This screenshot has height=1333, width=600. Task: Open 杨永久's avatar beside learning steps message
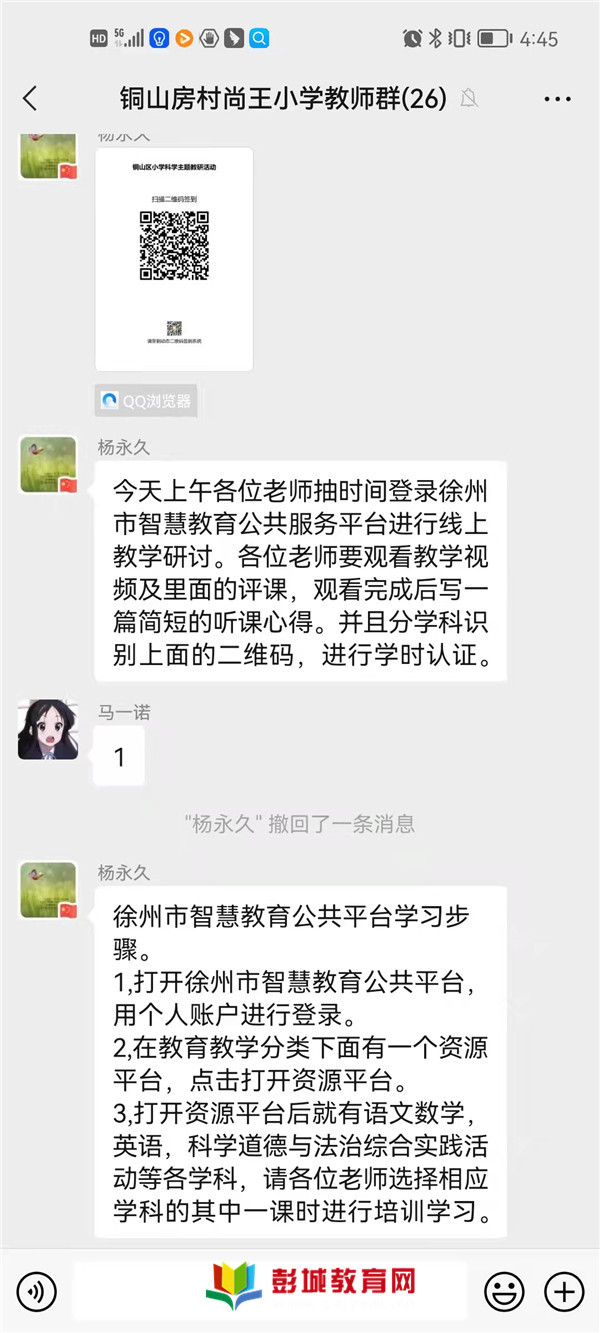coord(48,890)
